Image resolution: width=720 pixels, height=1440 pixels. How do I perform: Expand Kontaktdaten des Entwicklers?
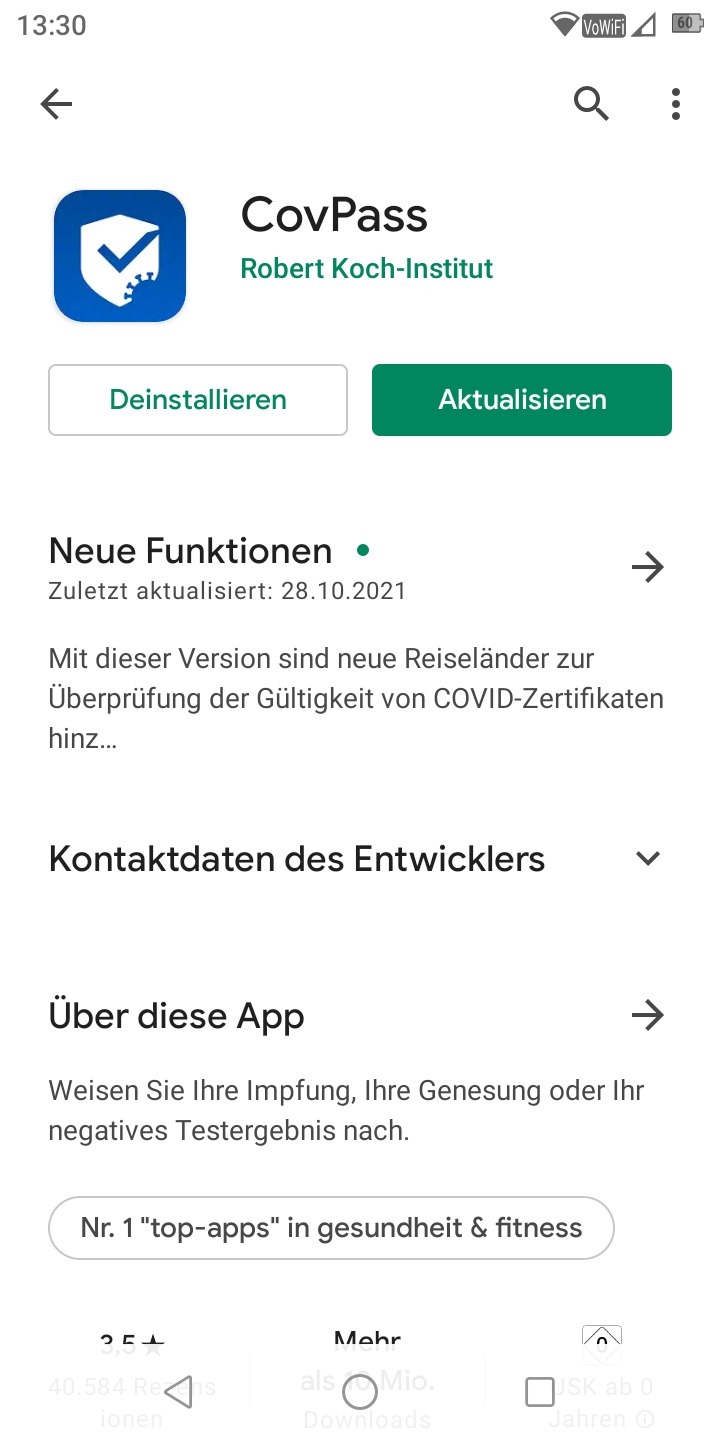[x=648, y=859]
